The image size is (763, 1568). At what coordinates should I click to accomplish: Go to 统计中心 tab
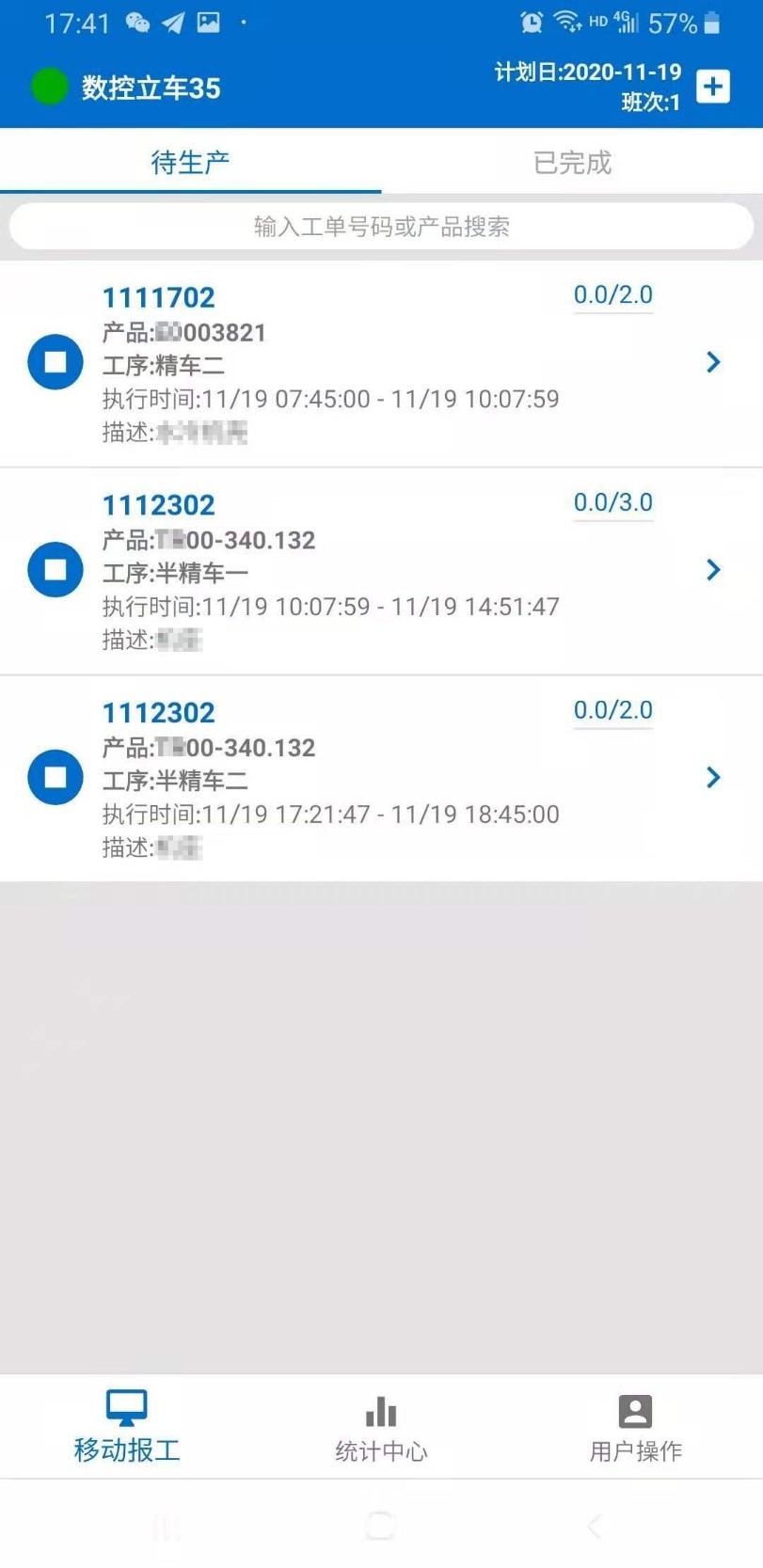coord(381,1428)
